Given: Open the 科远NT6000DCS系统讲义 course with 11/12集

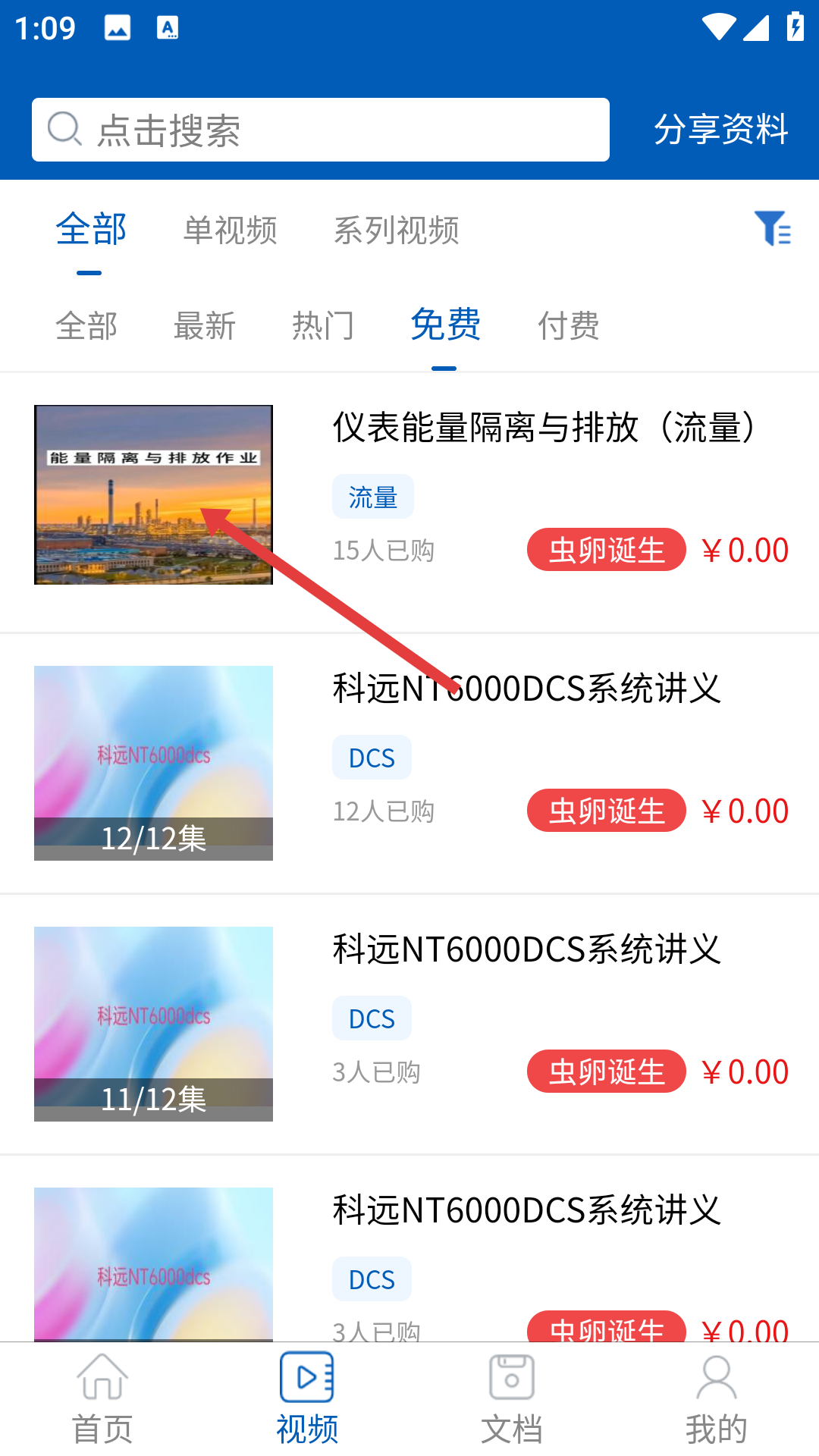Looking at the screenshot, I should [526, 949].
